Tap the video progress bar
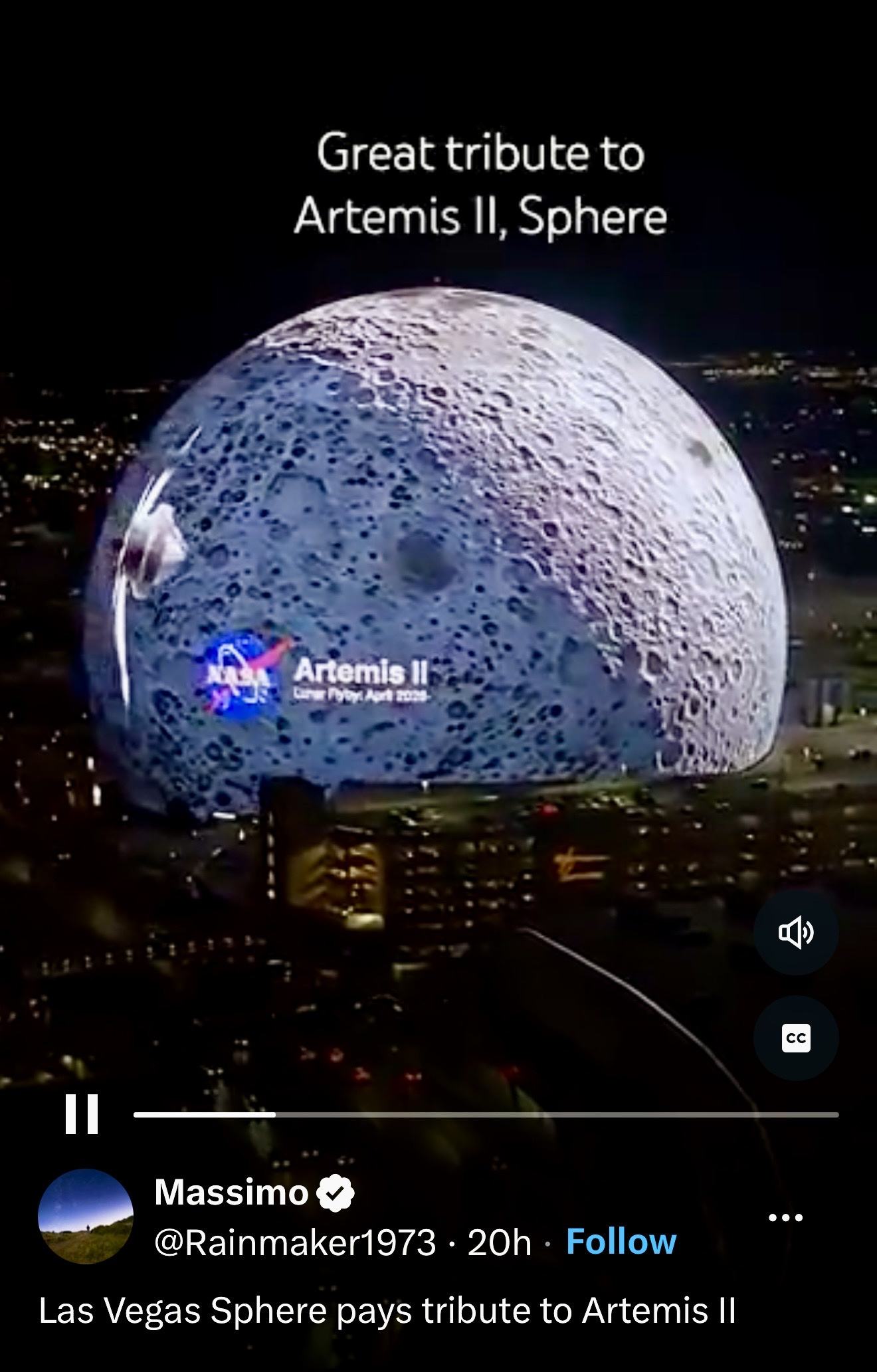Screen dimensions: 877x1372 tap(485, 1114)
